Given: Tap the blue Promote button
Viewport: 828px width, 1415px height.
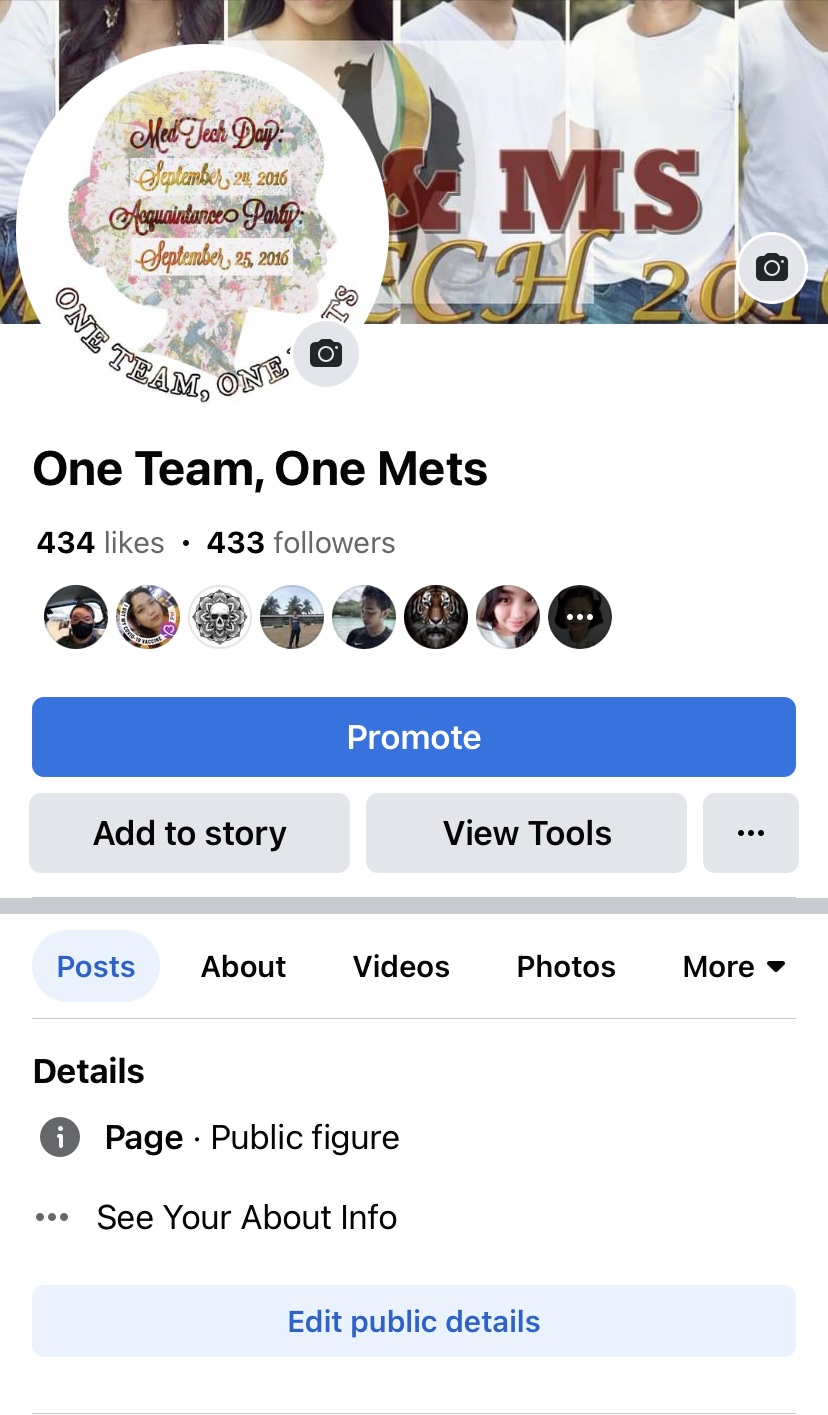Looking at the screenshot, I should [x=414, y=737].
